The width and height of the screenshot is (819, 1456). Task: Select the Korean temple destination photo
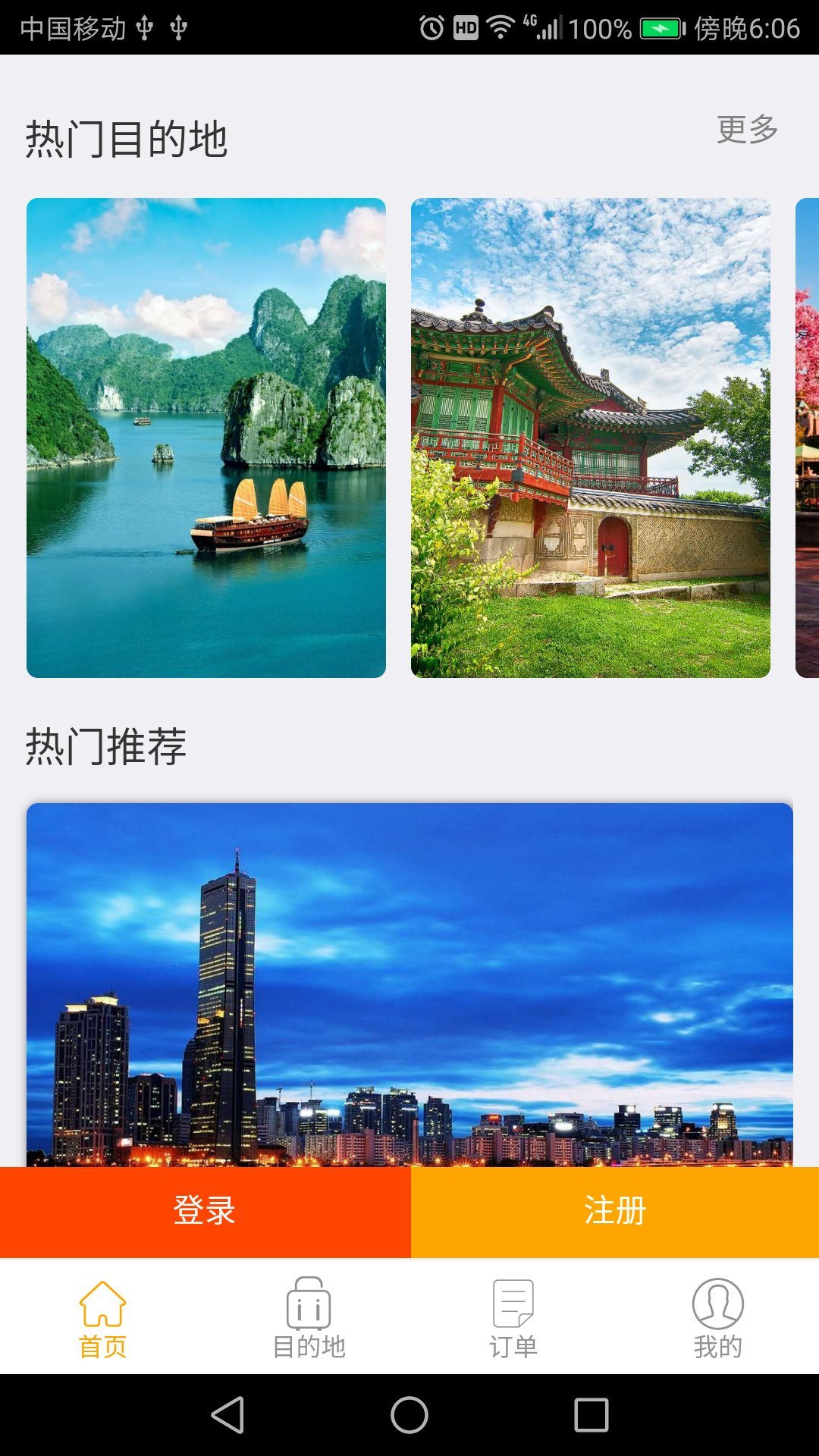coord(590,440)
